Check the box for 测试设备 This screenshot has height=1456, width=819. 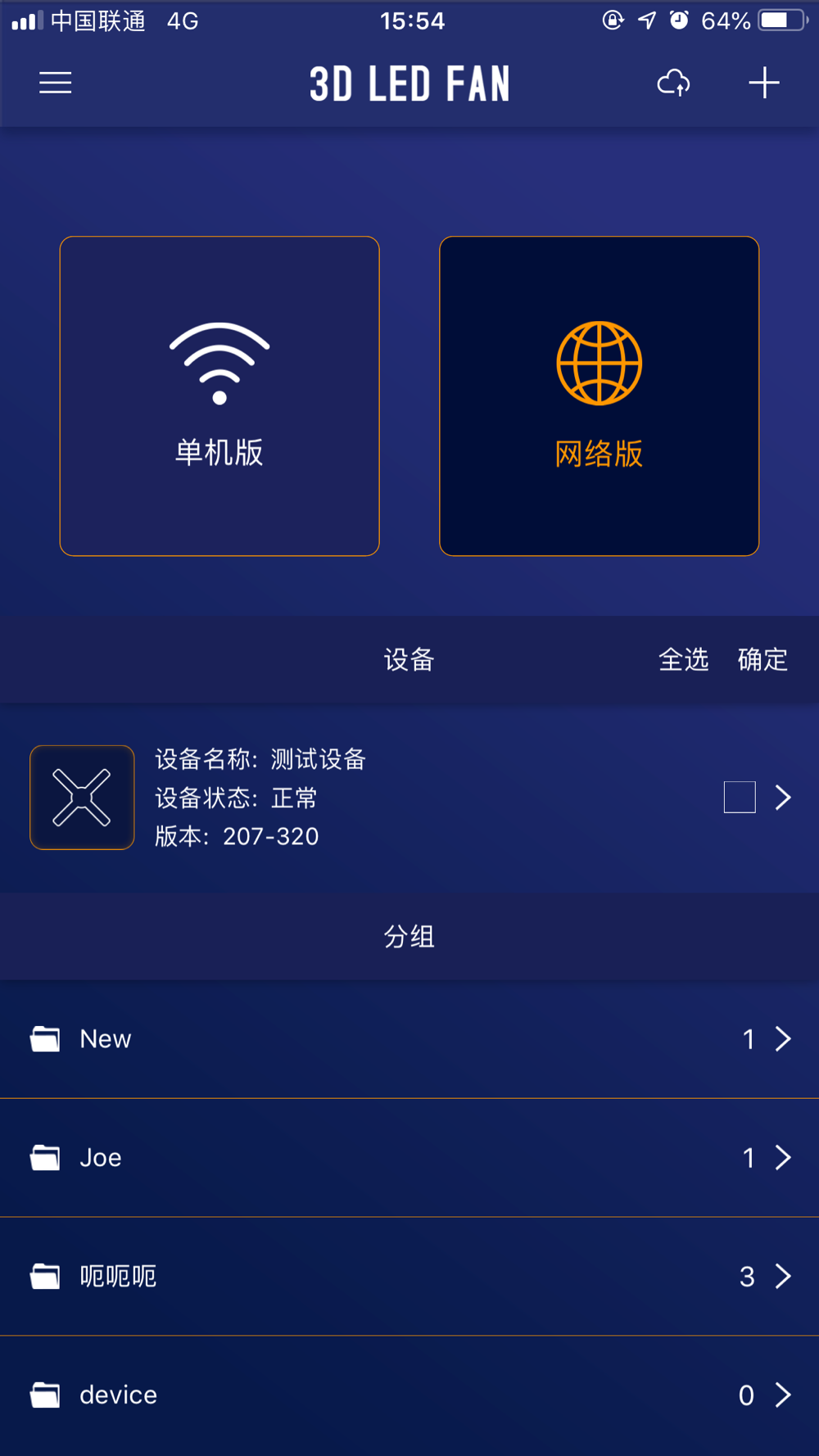[740, 797]
